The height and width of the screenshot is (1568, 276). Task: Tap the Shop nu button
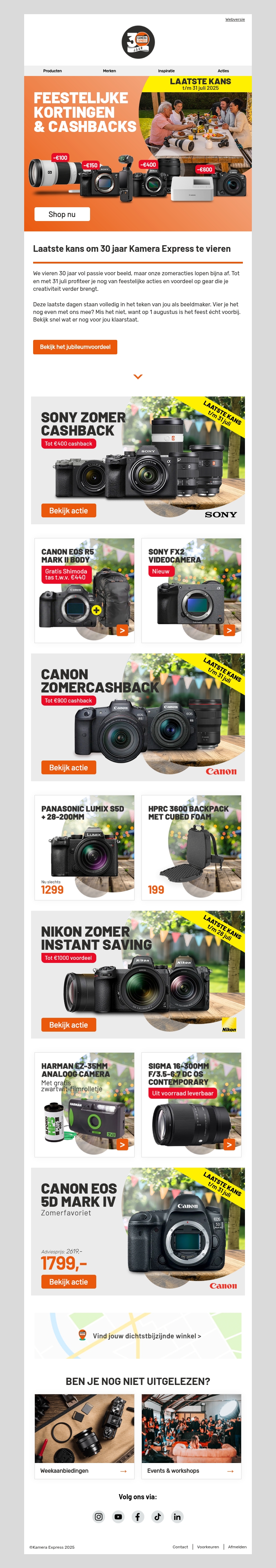[62, 214]
